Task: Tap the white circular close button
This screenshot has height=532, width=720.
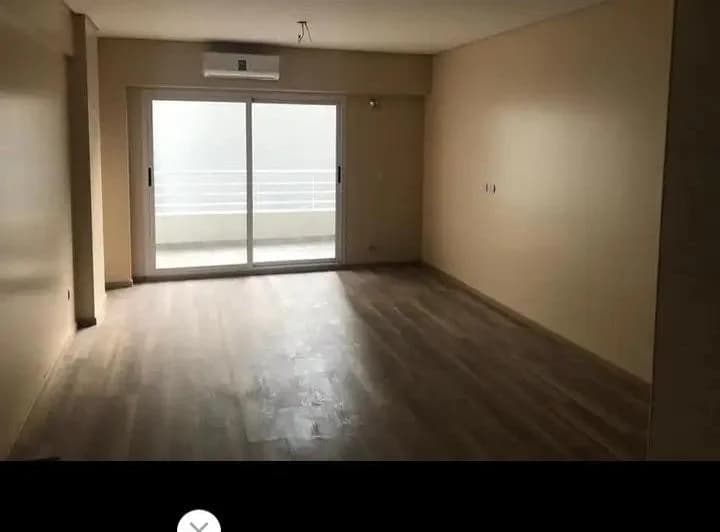Action: [199, 523]
